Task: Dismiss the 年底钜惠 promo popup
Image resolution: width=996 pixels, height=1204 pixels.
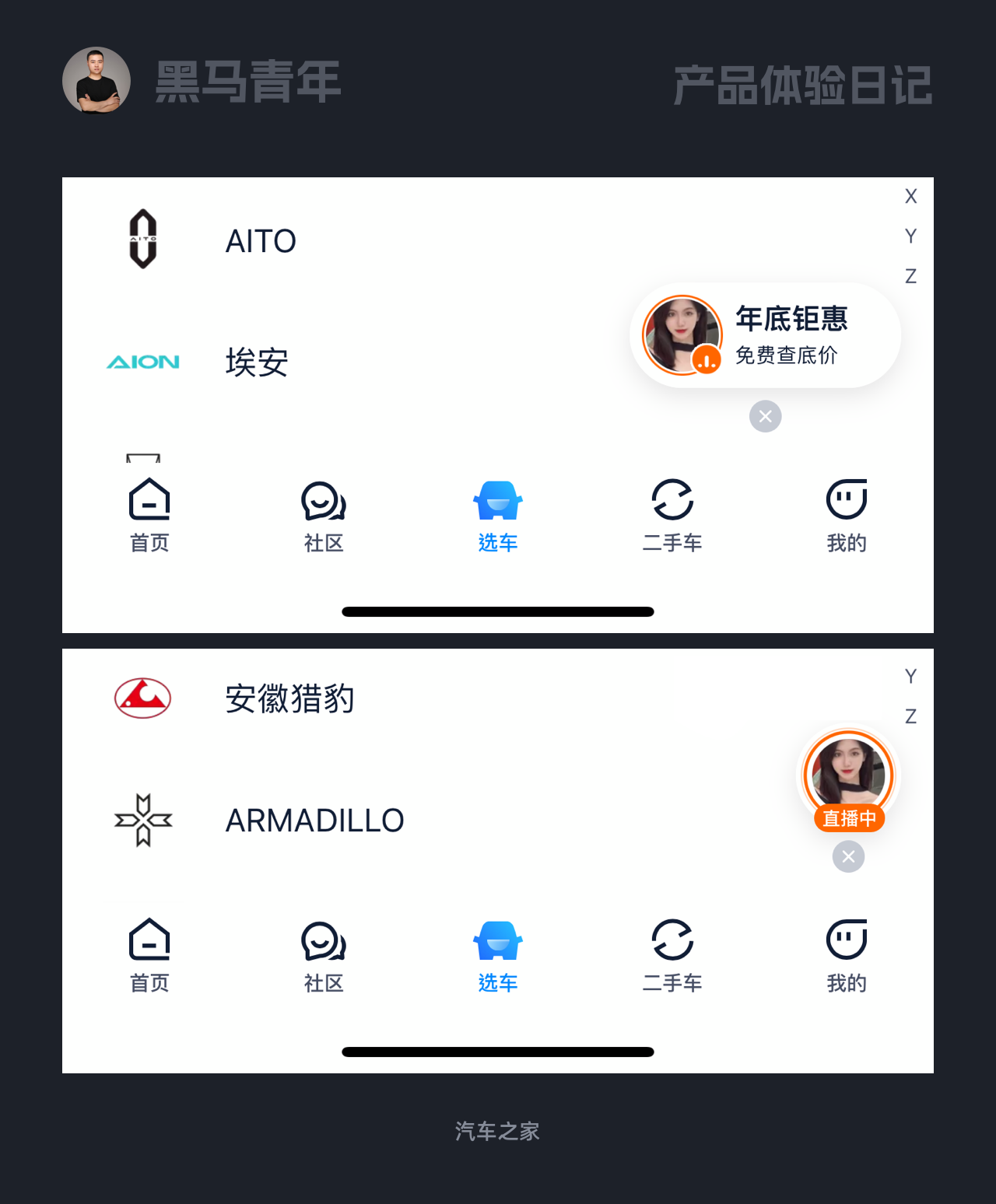Action: point(765,416)
